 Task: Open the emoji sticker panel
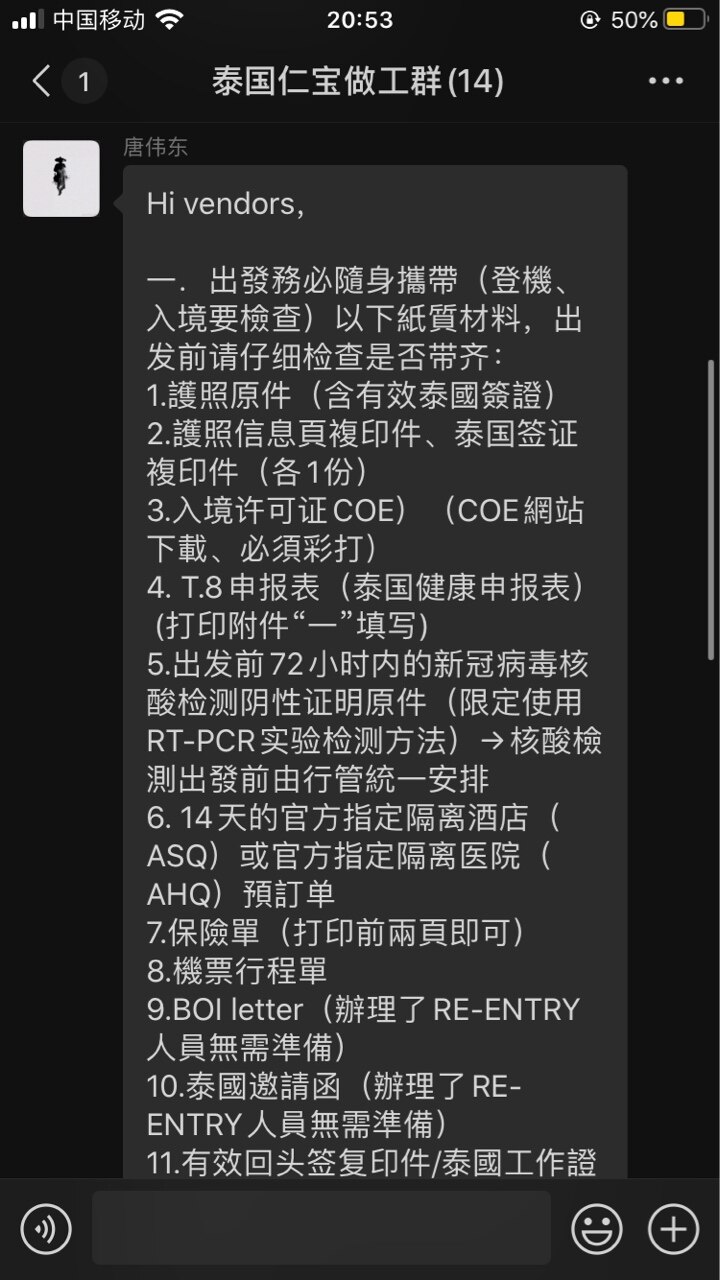[597, 1228]
